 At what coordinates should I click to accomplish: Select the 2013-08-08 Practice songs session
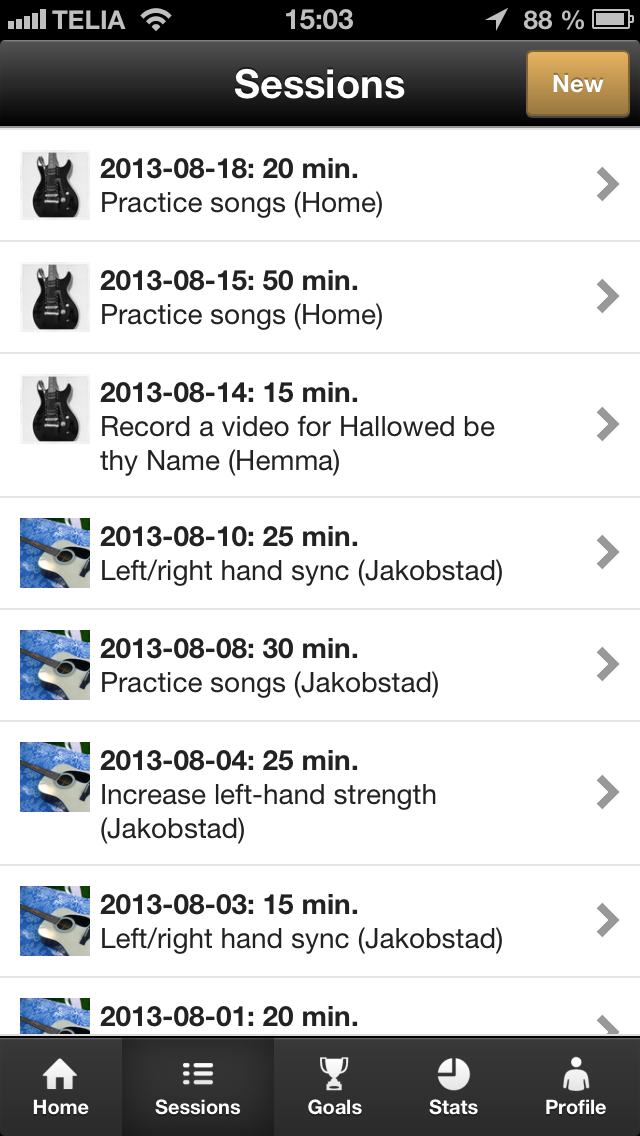[x=320, y=666]
